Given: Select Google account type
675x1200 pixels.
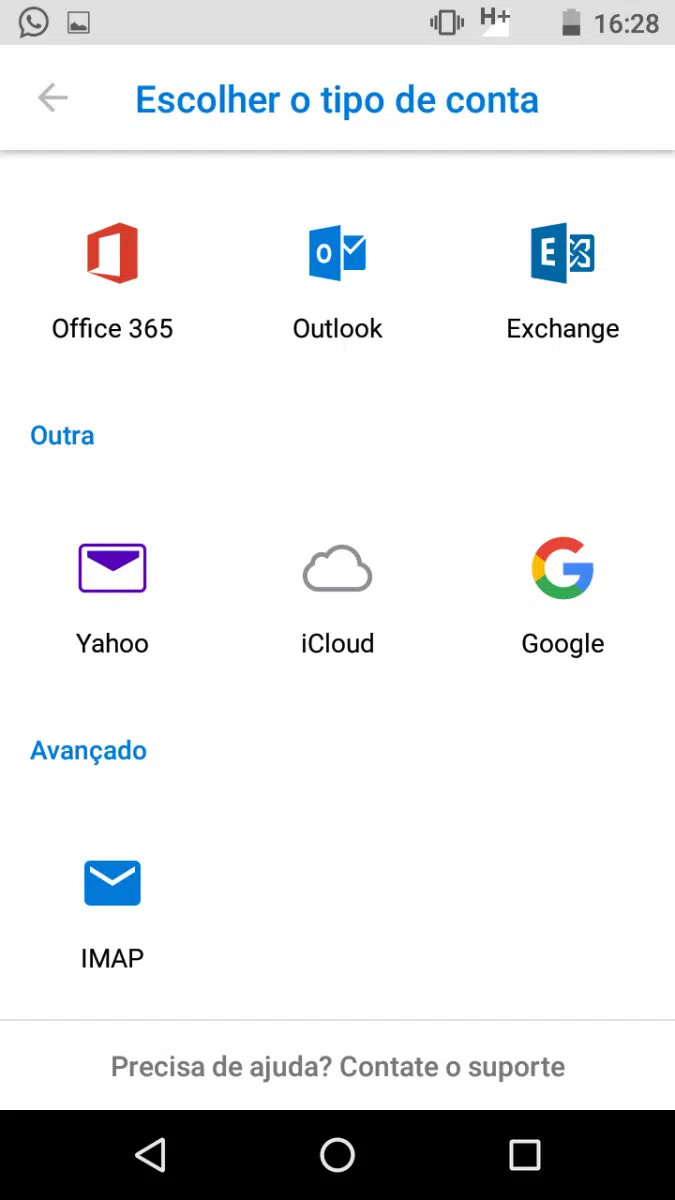Looking at the screenshot, I should (x=562, y=596).
